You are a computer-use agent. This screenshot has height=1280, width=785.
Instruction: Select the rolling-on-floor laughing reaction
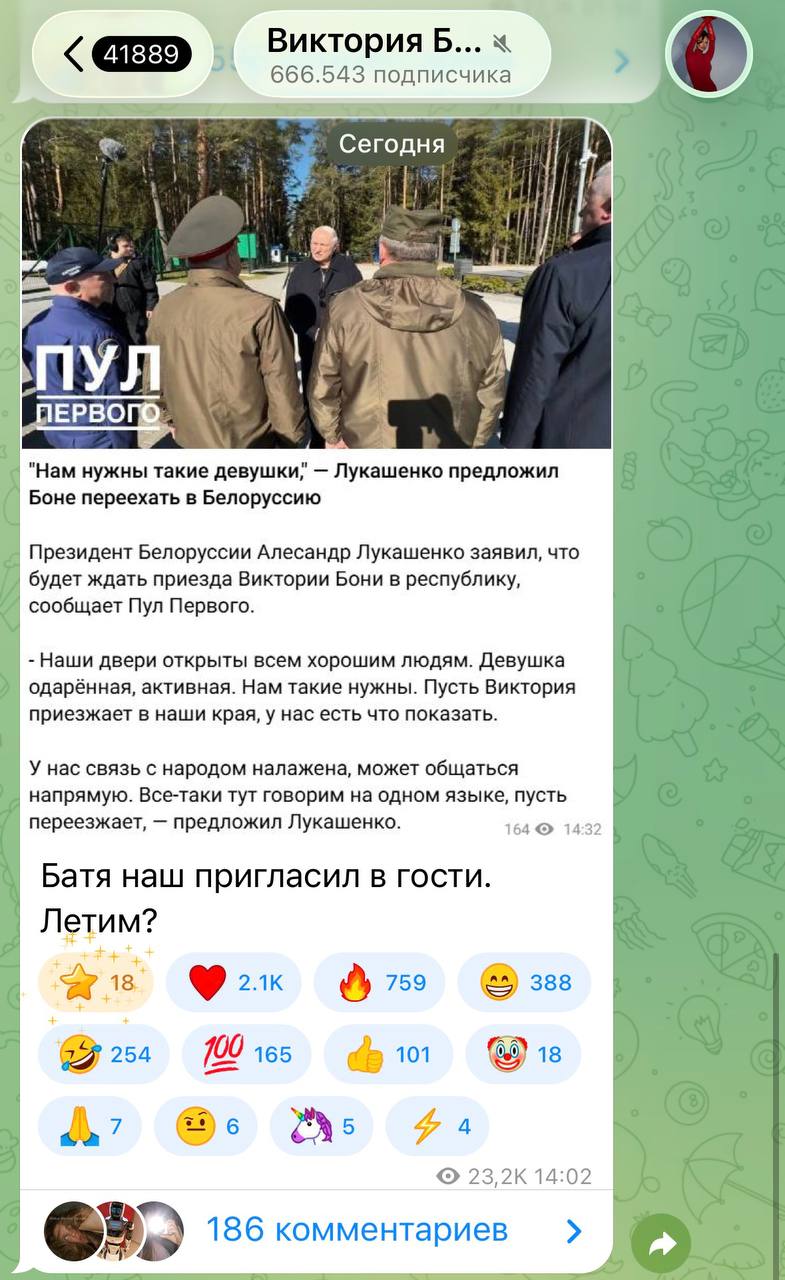[x=103, y=1054]
